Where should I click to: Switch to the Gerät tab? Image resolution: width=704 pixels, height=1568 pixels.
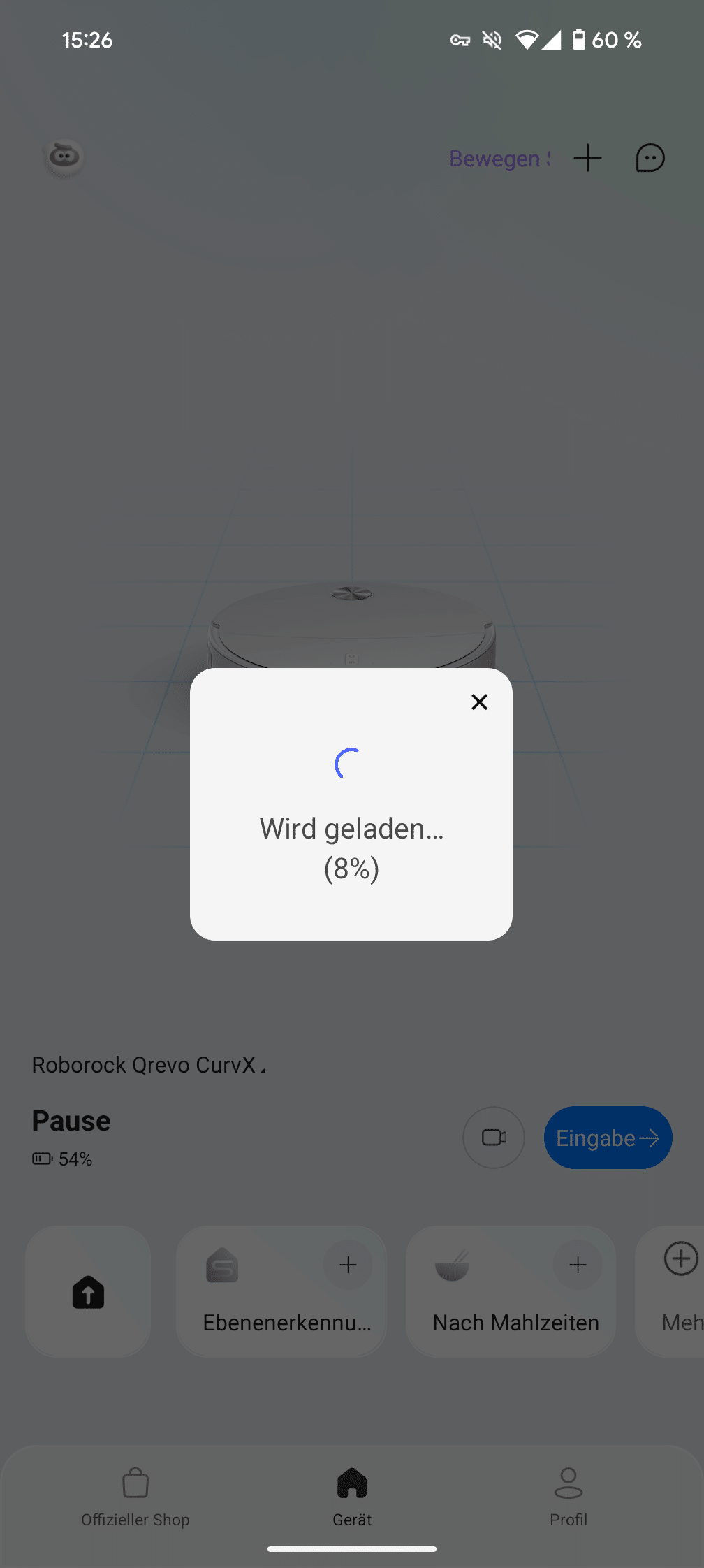click(x=352, y=1497)
